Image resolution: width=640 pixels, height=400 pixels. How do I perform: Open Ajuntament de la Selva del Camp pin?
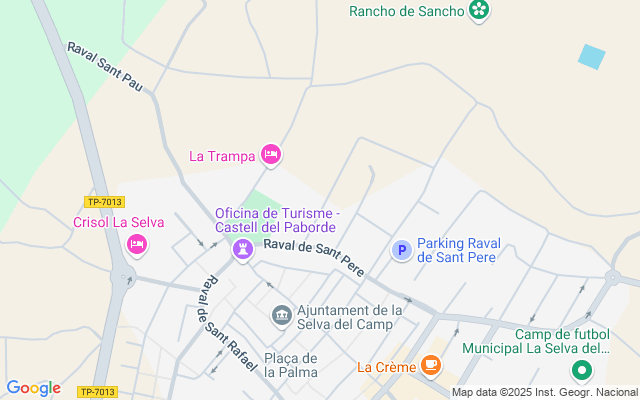click(282, 316)
